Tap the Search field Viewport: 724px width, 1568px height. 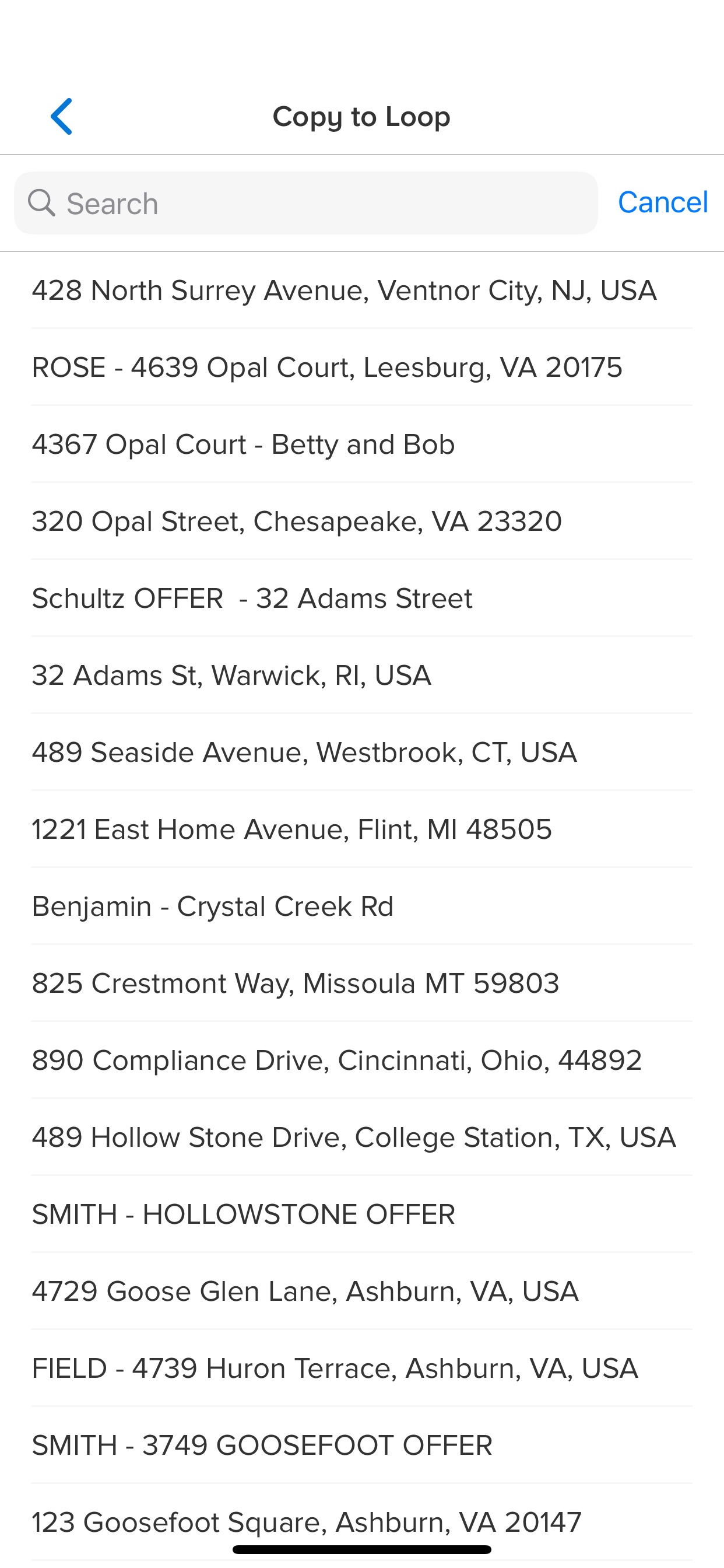305,204
